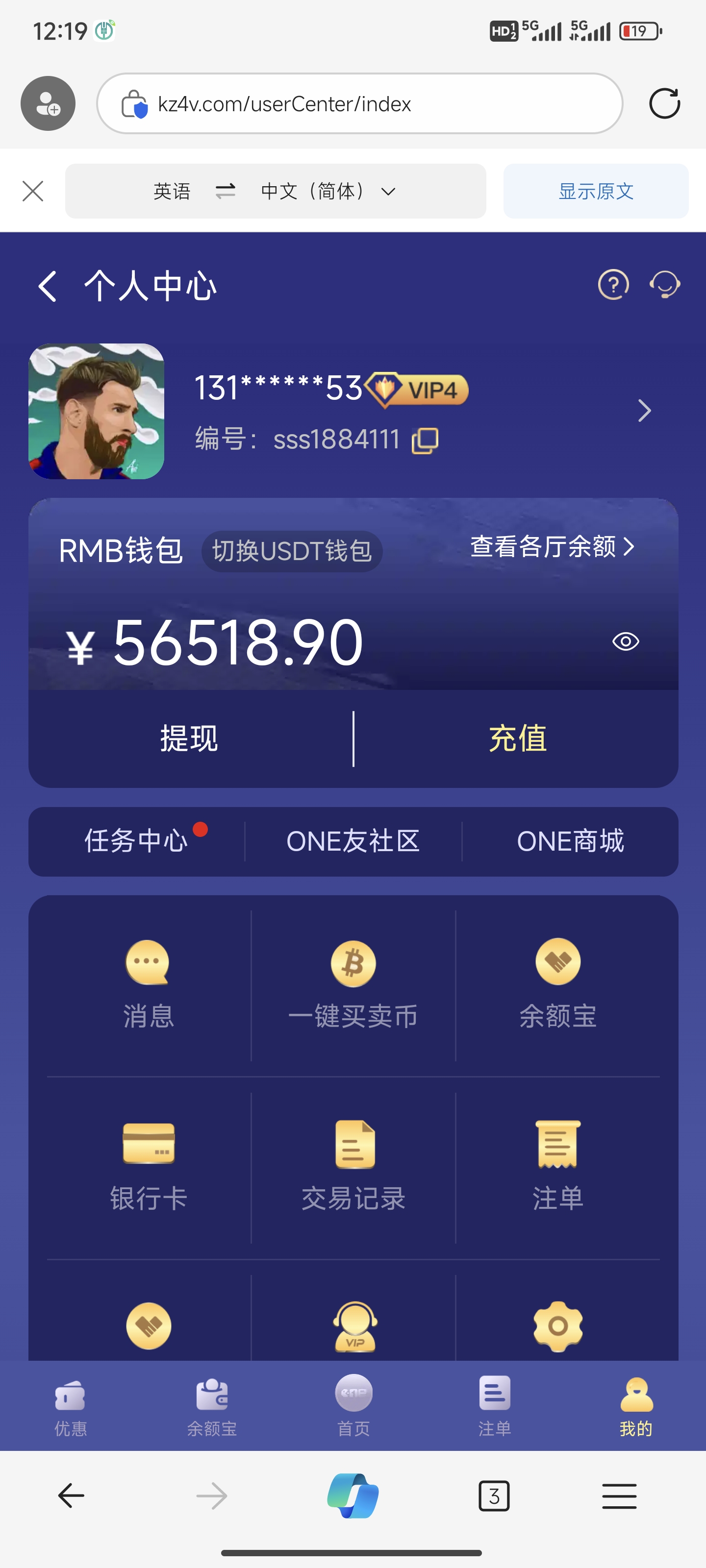706x1568 pixels.
Task: Go back from 个人中心 page
Action: [48, 286]
